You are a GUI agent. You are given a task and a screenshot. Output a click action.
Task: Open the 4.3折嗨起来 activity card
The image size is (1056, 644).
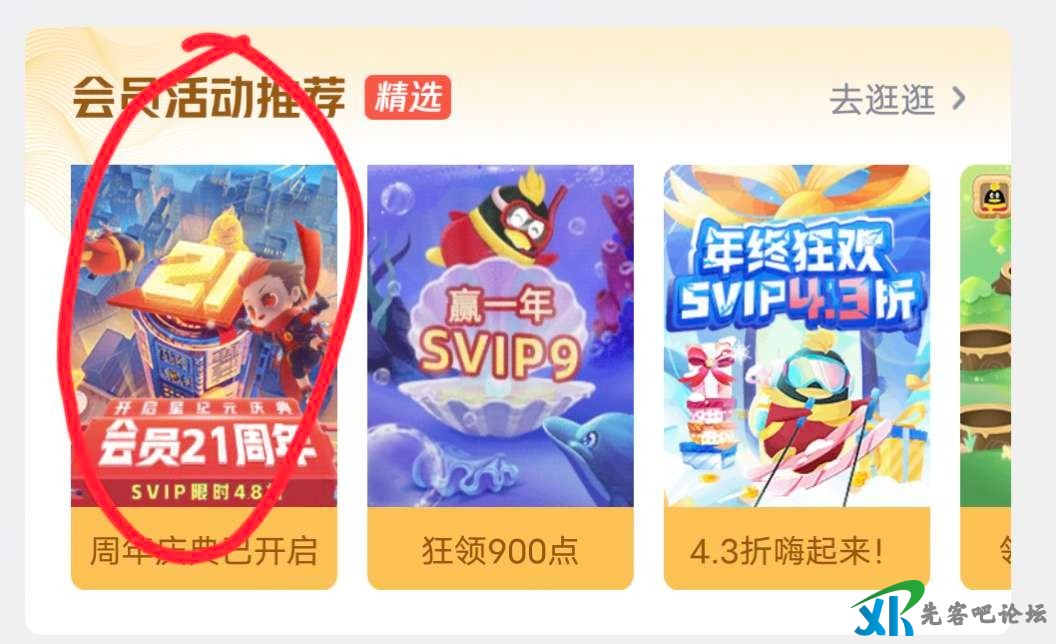pyautogui.click(x=797, y=376)
